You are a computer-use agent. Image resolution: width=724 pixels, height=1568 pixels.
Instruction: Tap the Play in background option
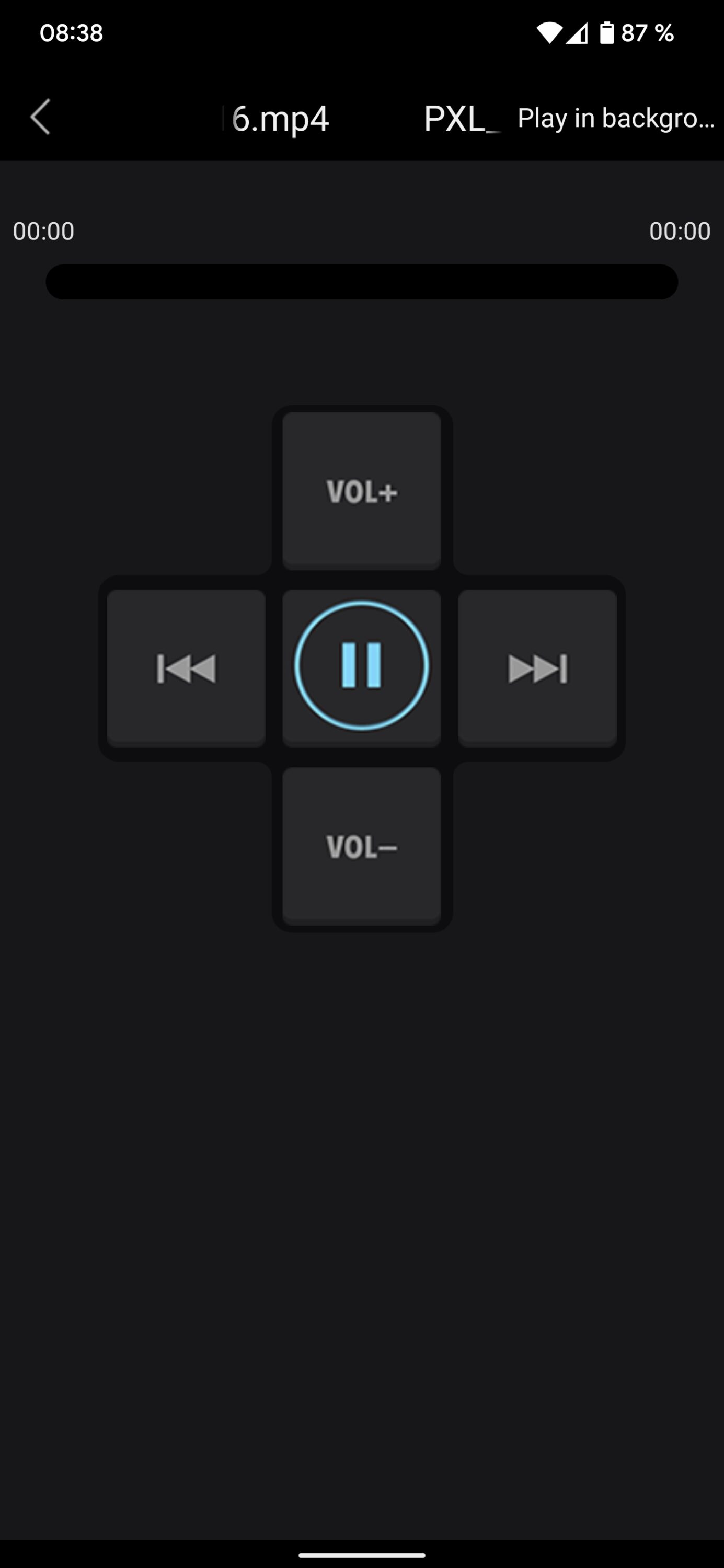tap(615, 118)
